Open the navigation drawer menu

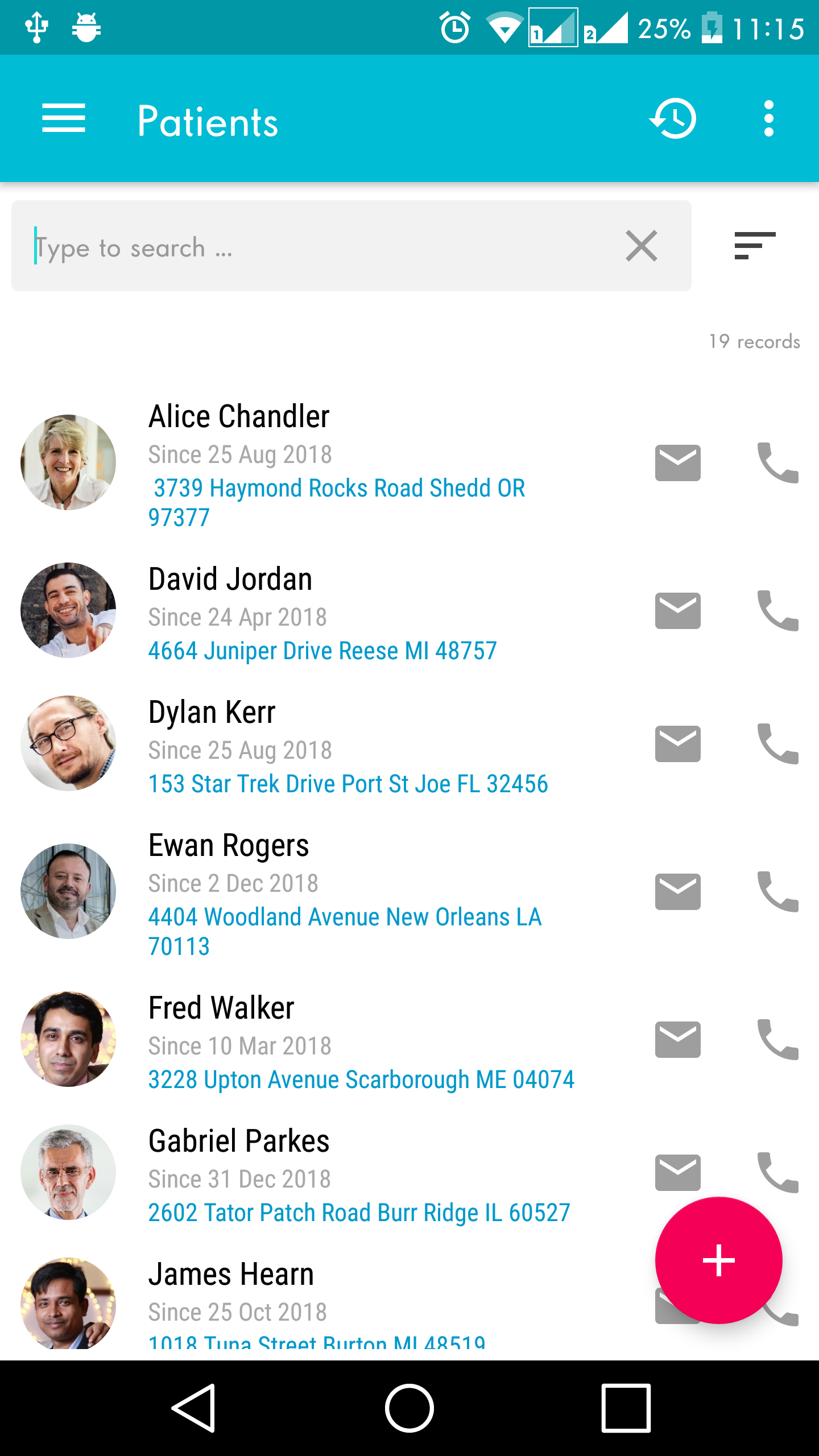[x=64, y=118]
